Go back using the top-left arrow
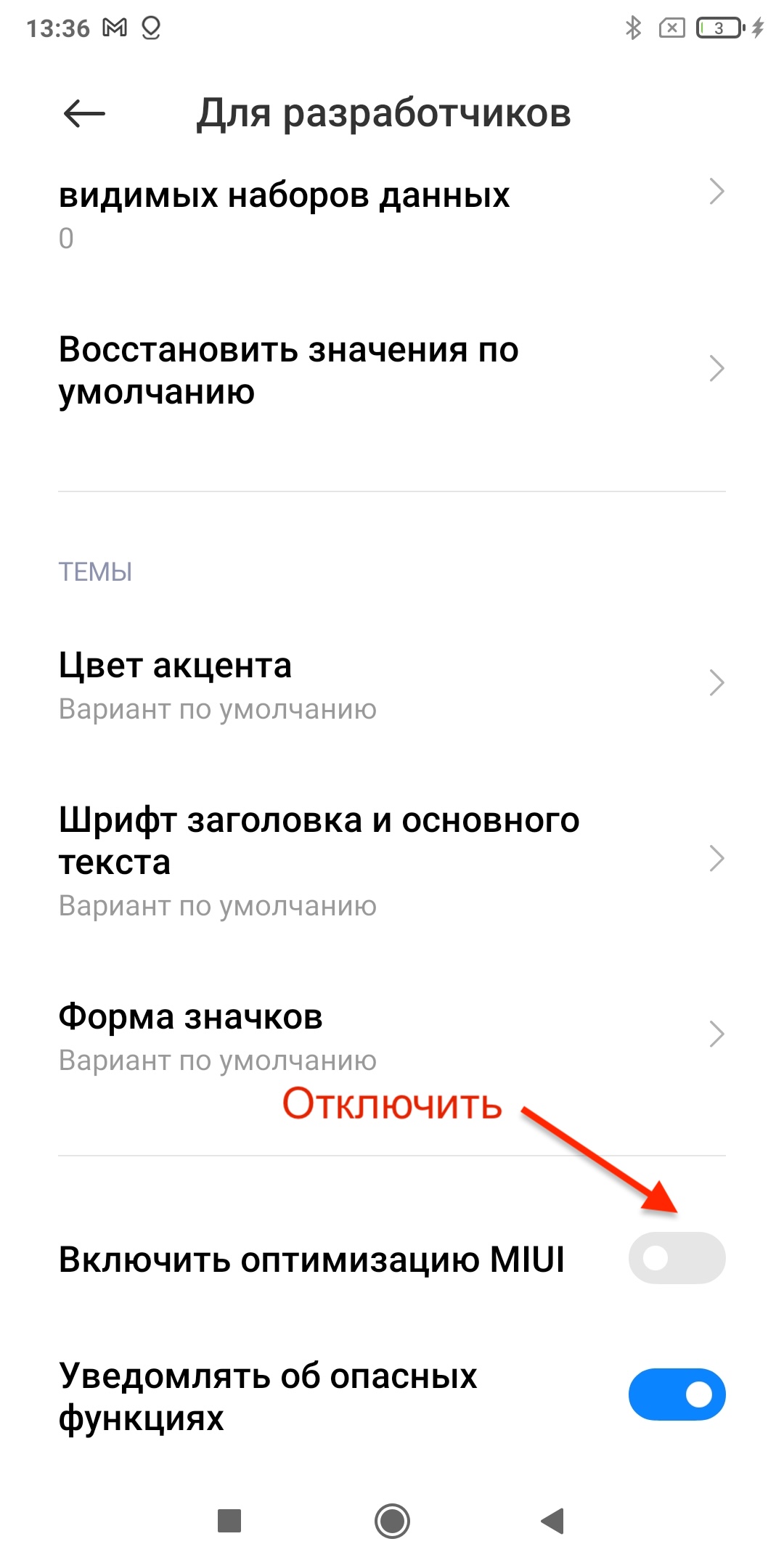The image size is (784, 1568). pos(84,113)
